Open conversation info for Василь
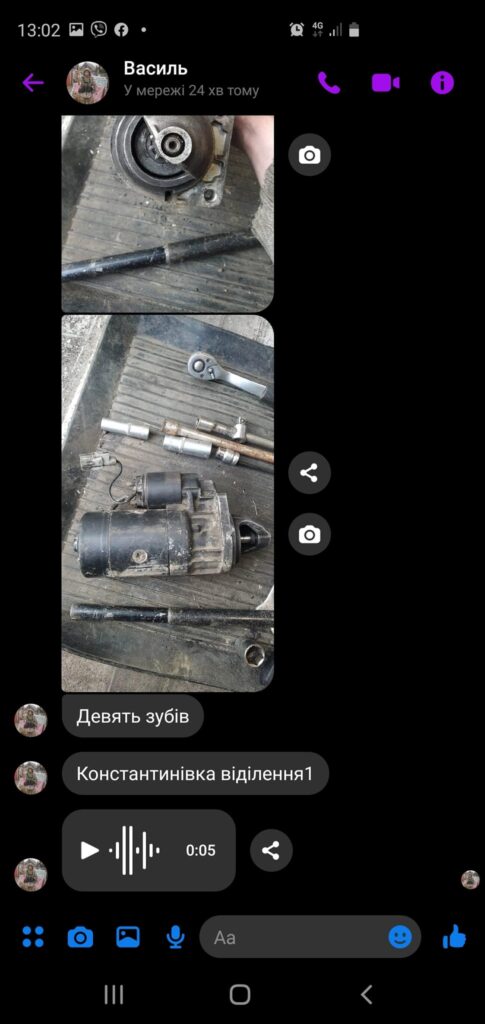 (442, 82)
